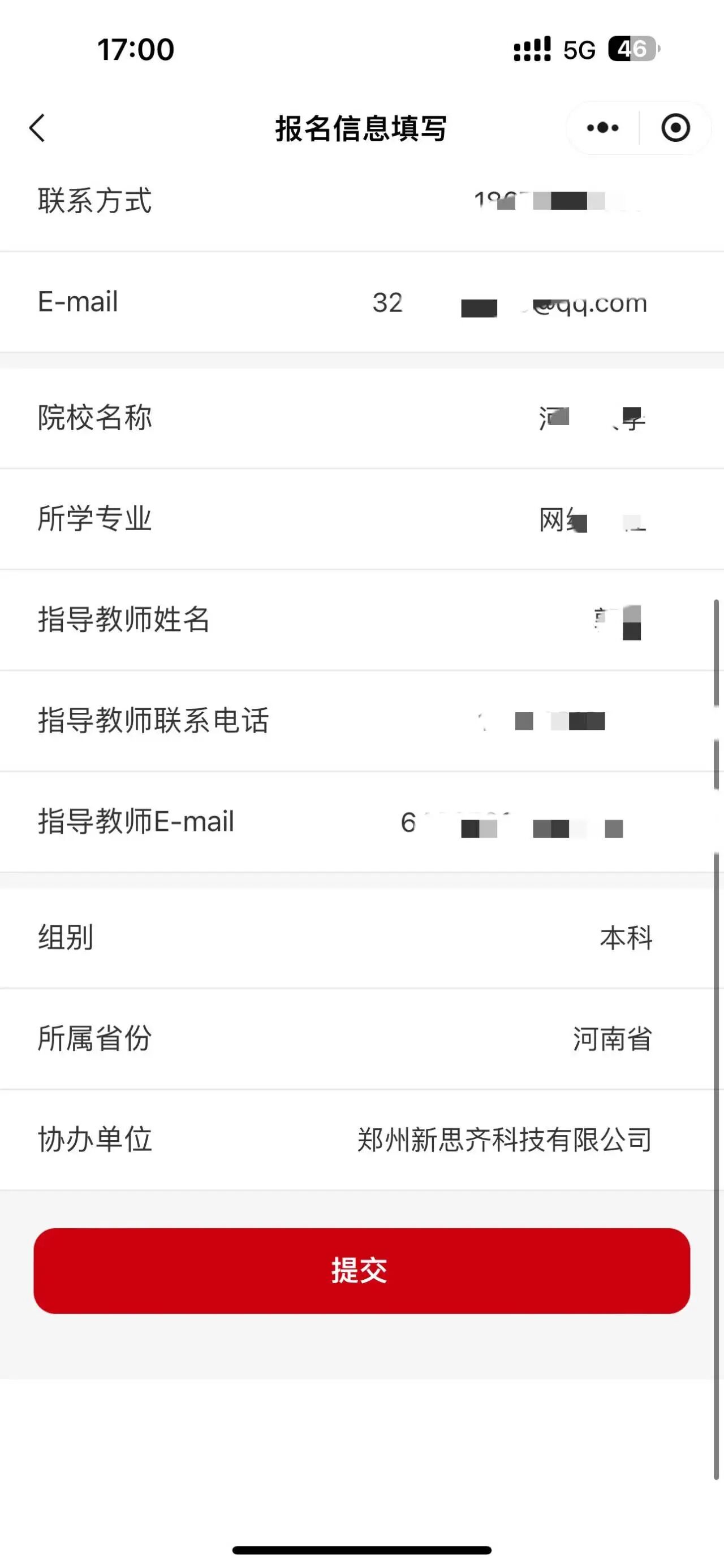This screenshot has height=1568, width=724.
Task: Close the mini program with circle icon
Action: pos(675,128)
